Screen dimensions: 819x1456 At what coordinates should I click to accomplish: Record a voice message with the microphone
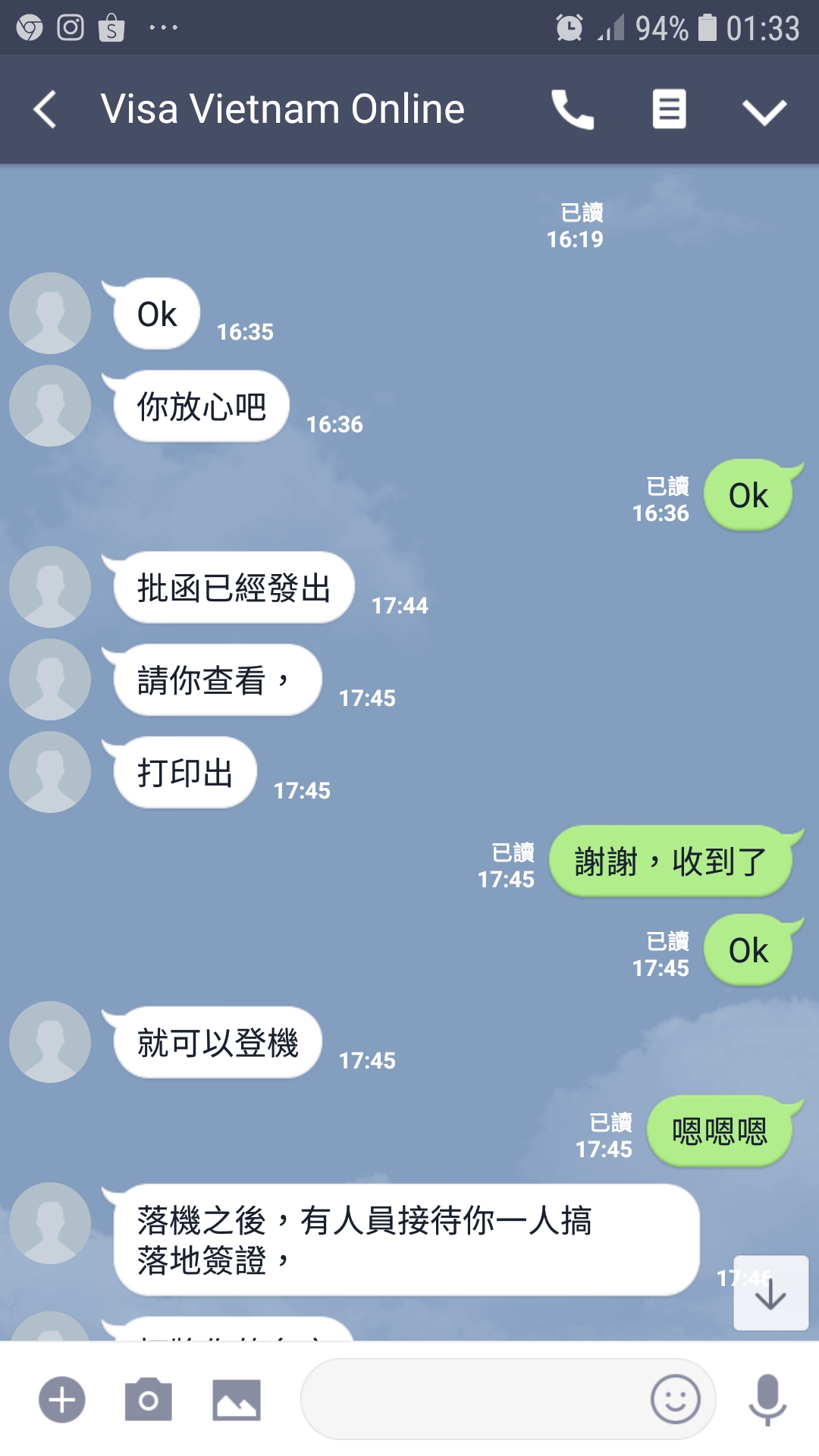pos(767,1399)
